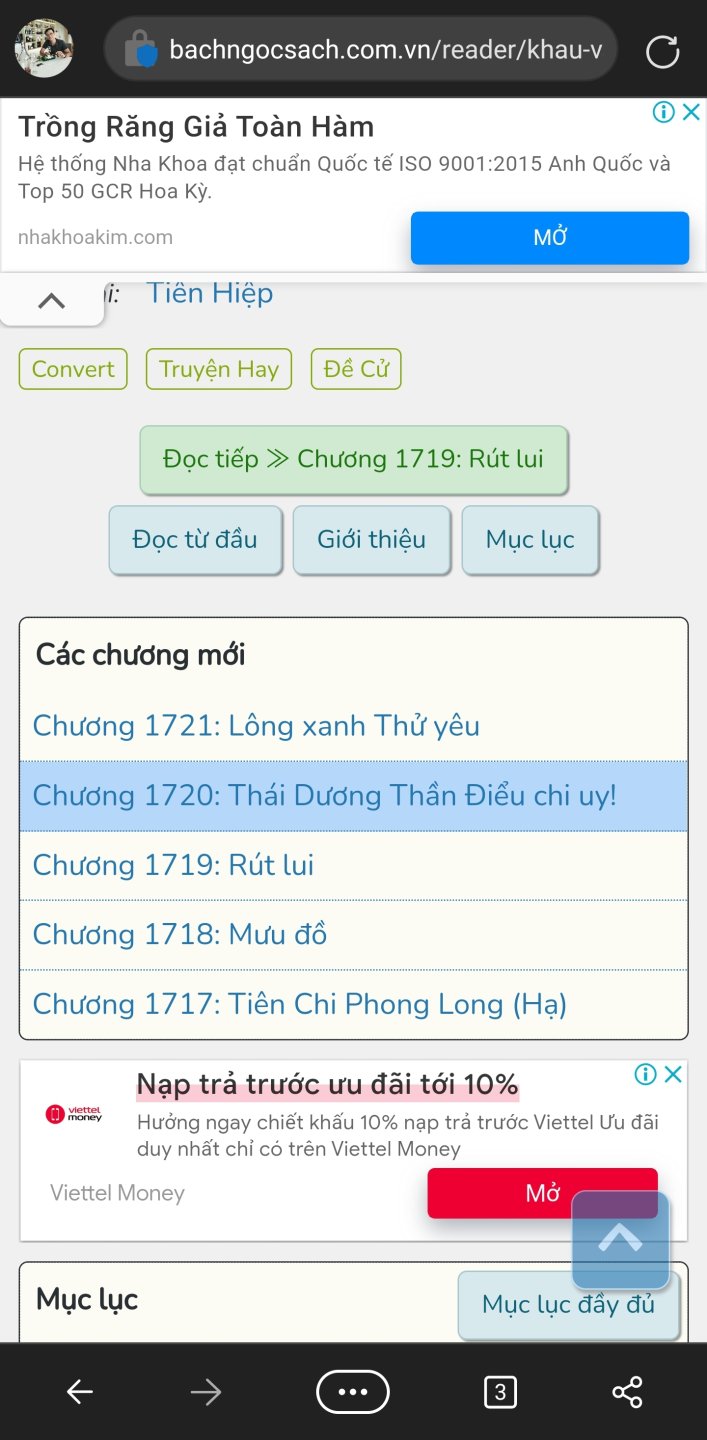Image resolution: width=707 pixels, height=1440 pixels.
Task: Share this page from the browser toolbar
Action: coord(627,1392)
